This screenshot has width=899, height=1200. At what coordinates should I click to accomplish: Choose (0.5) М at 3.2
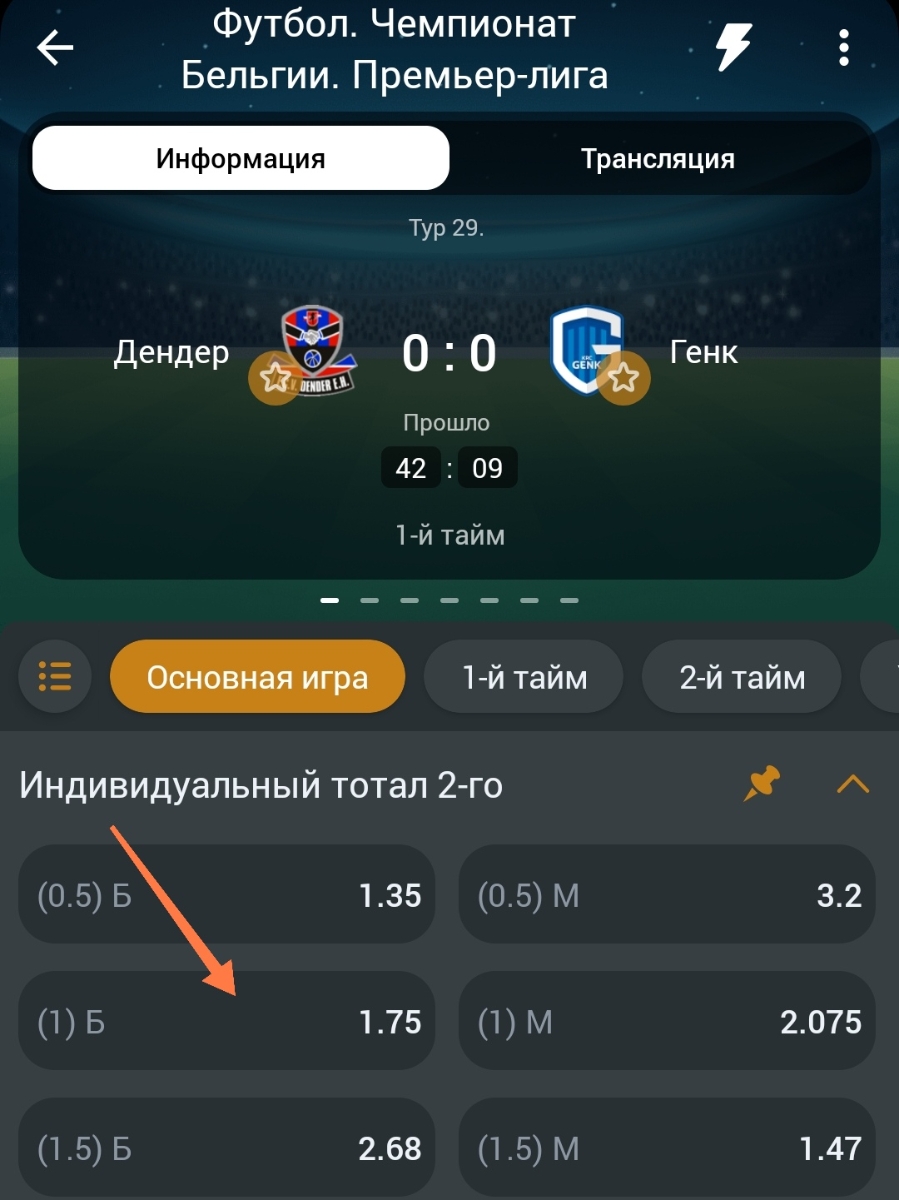pyautogui.click(x=667, y=895)
